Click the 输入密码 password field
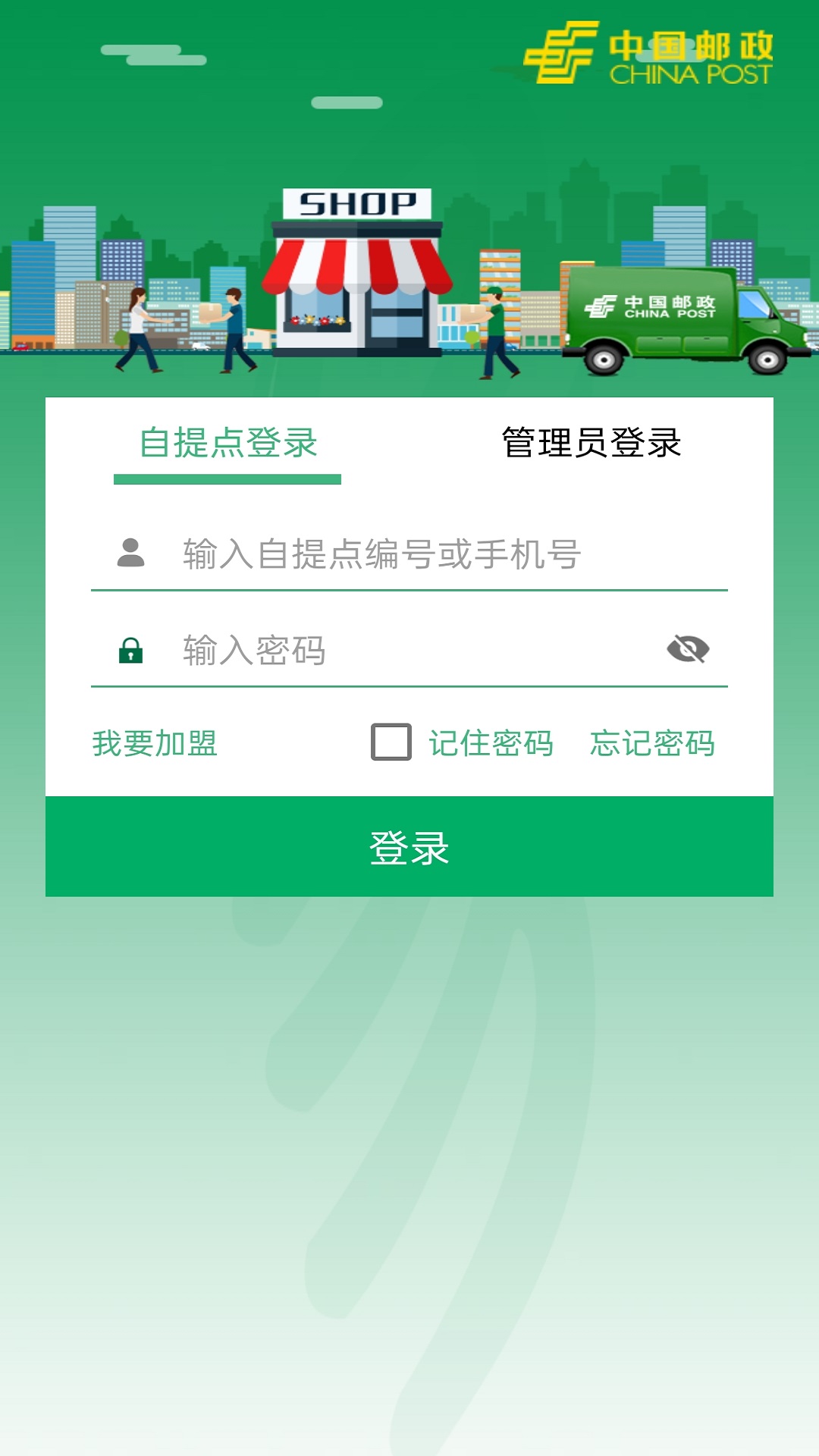This screenshot has width=819, height=1456. point(379,650)
